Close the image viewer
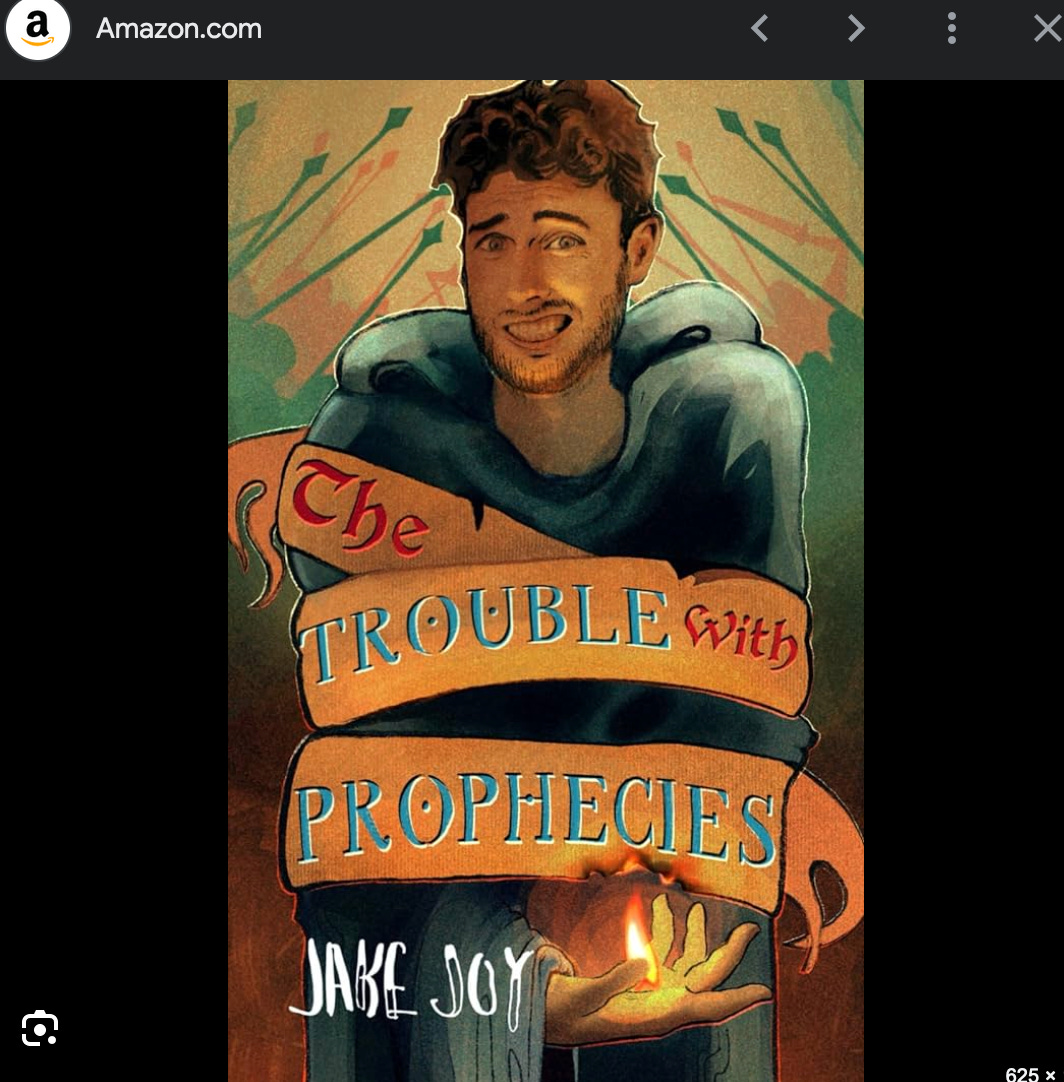 pyautogui.click(x=1047, y=29)
